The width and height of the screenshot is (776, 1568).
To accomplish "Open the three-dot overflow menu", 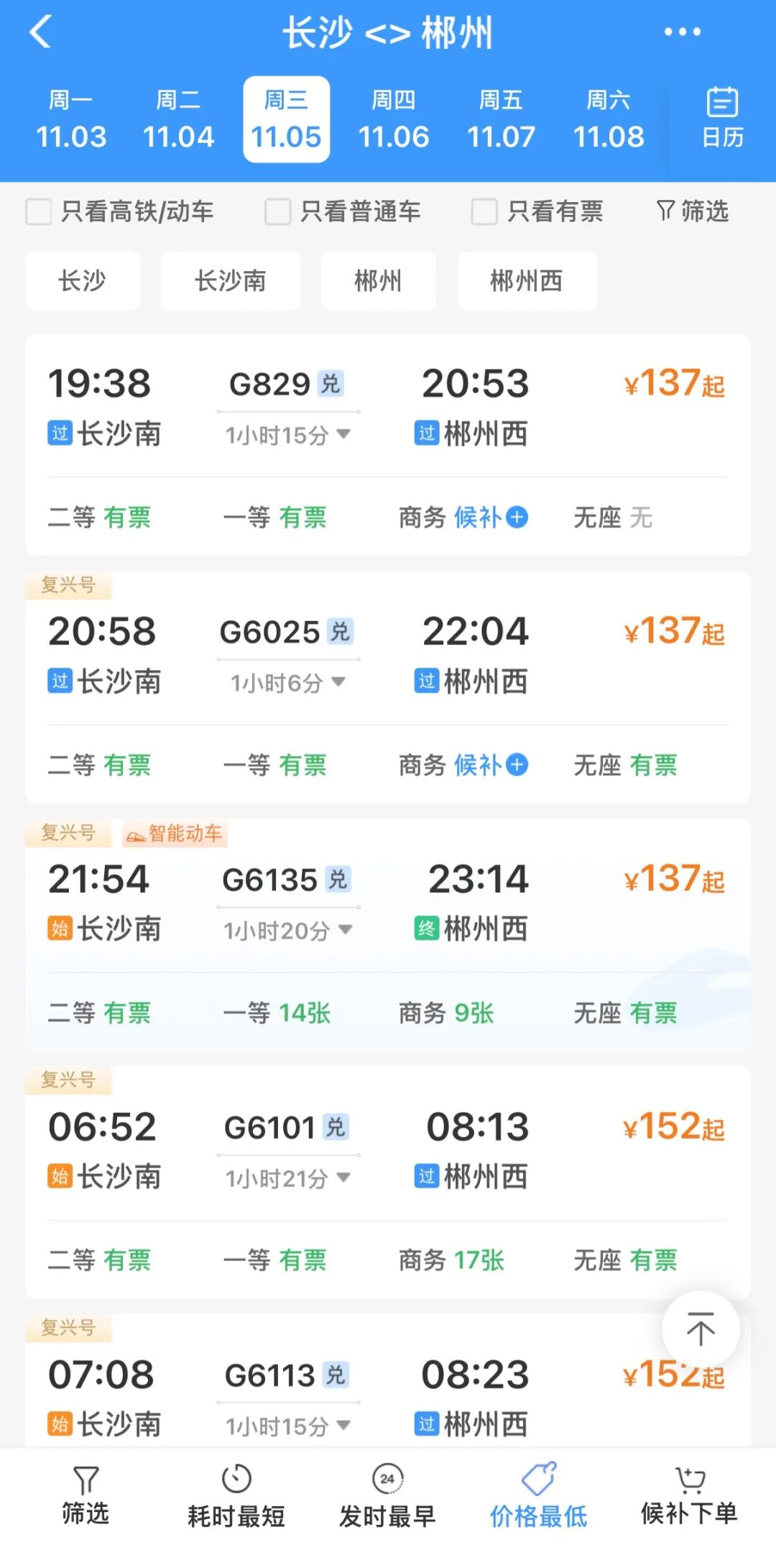I will pos(682,32).
